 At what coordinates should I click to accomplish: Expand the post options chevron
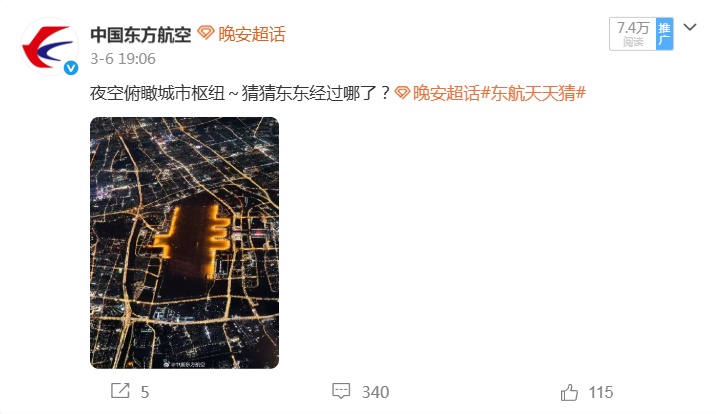coord(689,27)
